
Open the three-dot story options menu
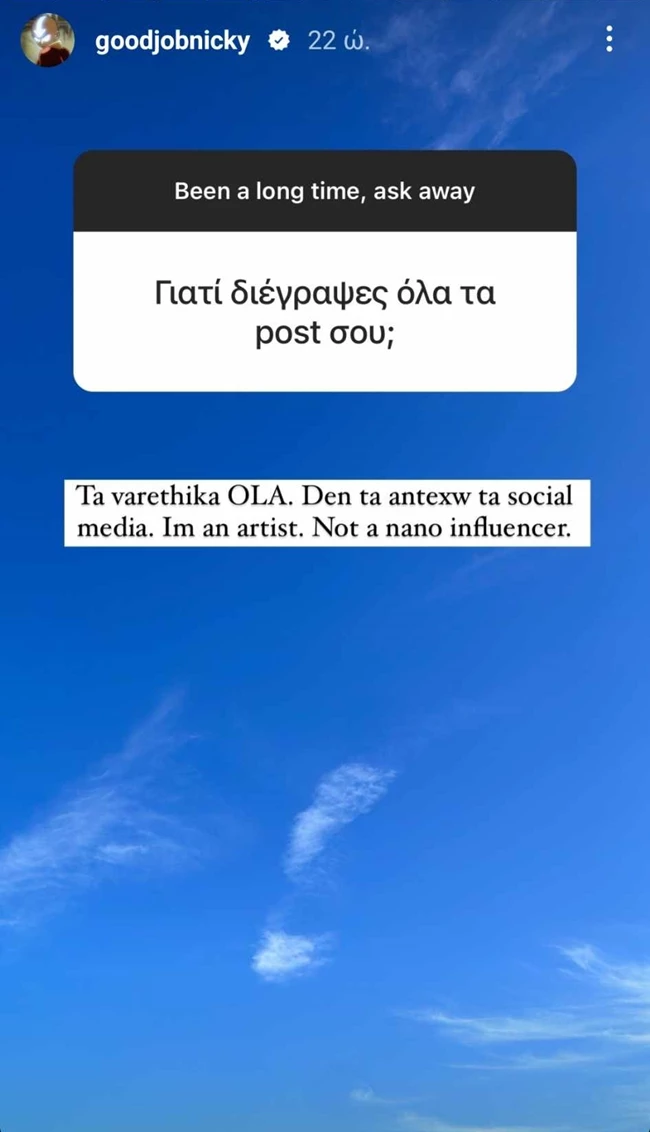pyautogui.click(x=609, y=40)
